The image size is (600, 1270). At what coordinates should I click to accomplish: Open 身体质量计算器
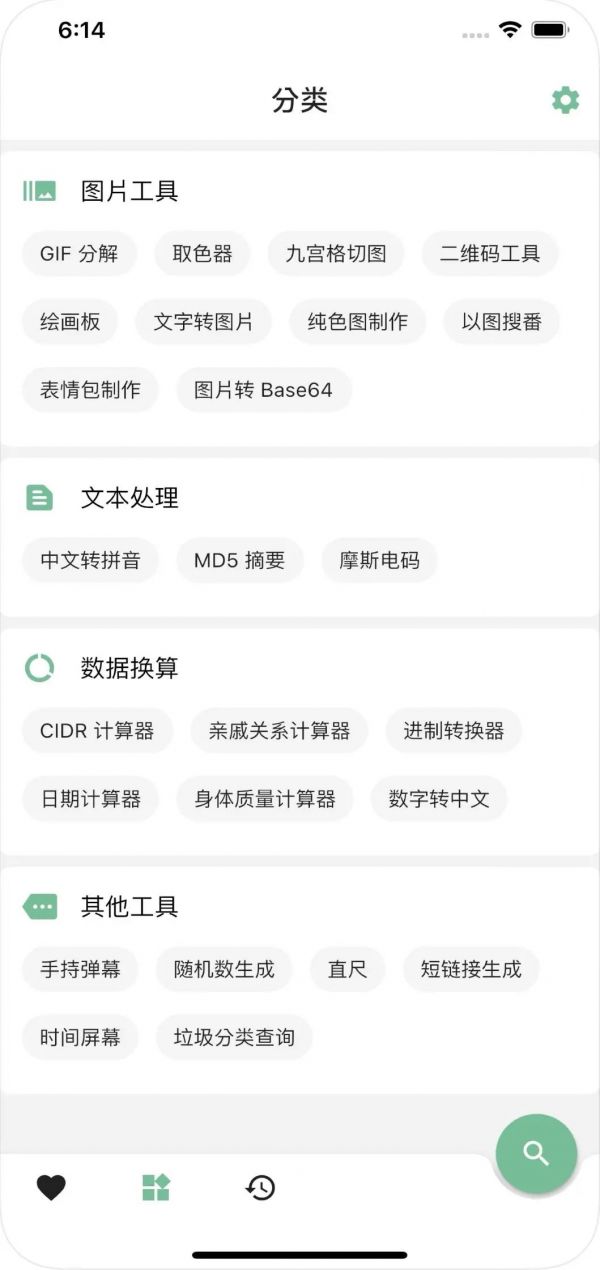click(265, 799)
